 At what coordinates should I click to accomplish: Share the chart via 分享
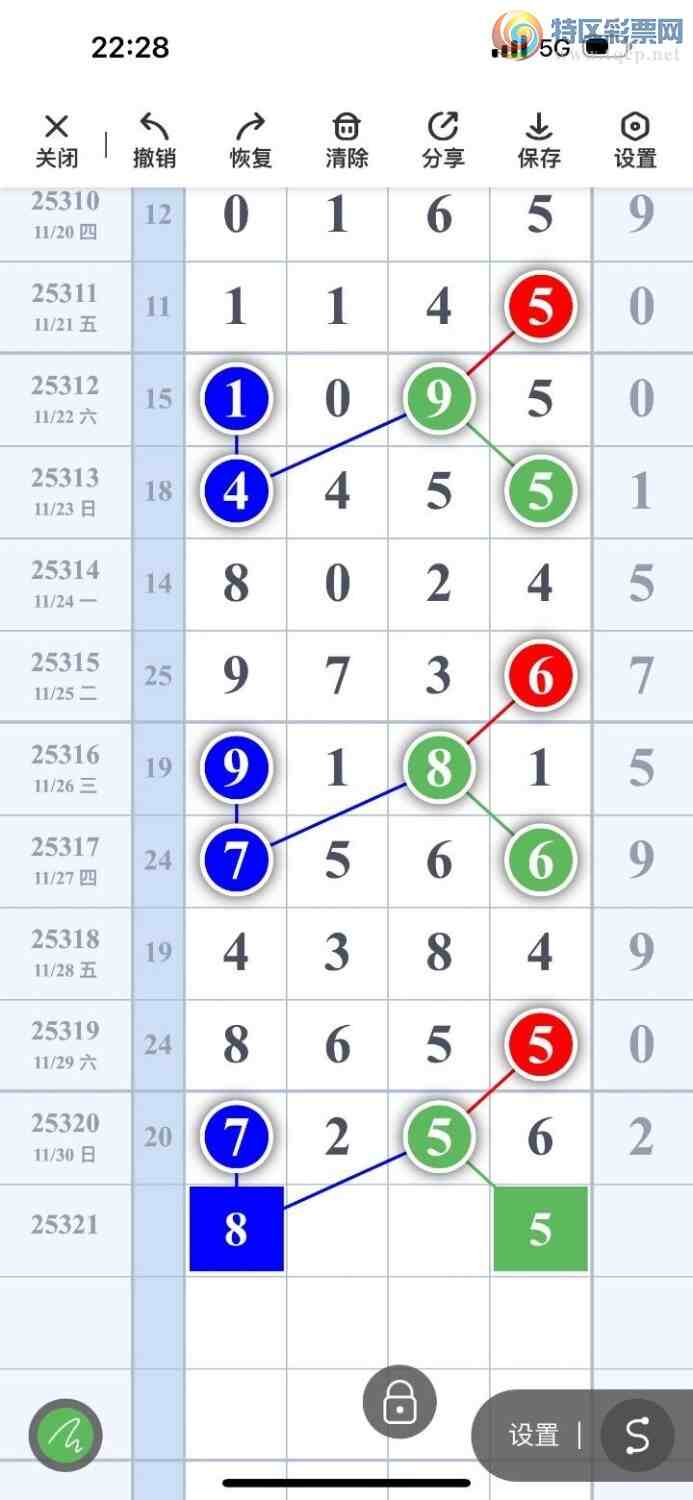tap(443, 140)
